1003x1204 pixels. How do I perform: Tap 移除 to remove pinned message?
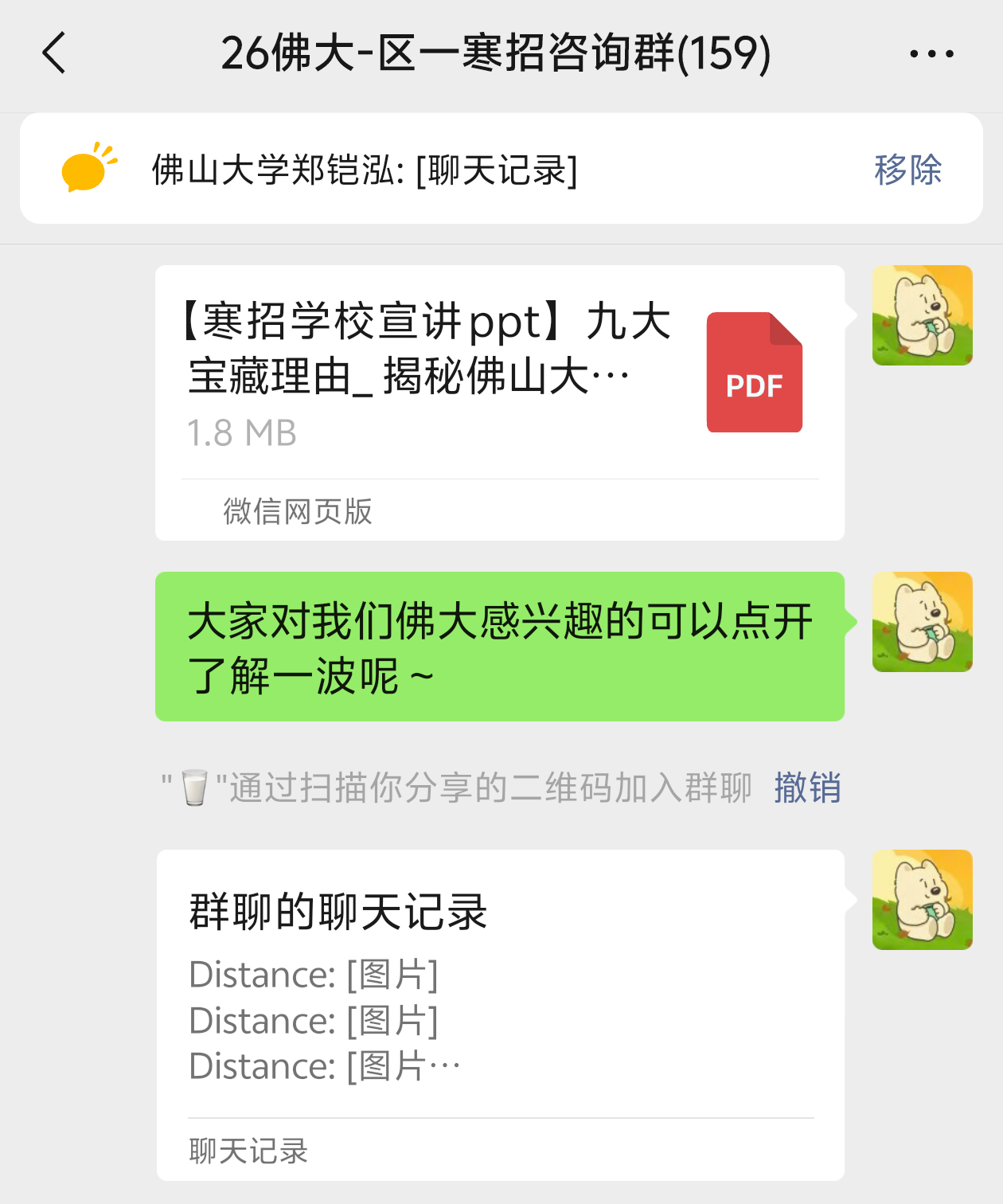coord(907,170)
